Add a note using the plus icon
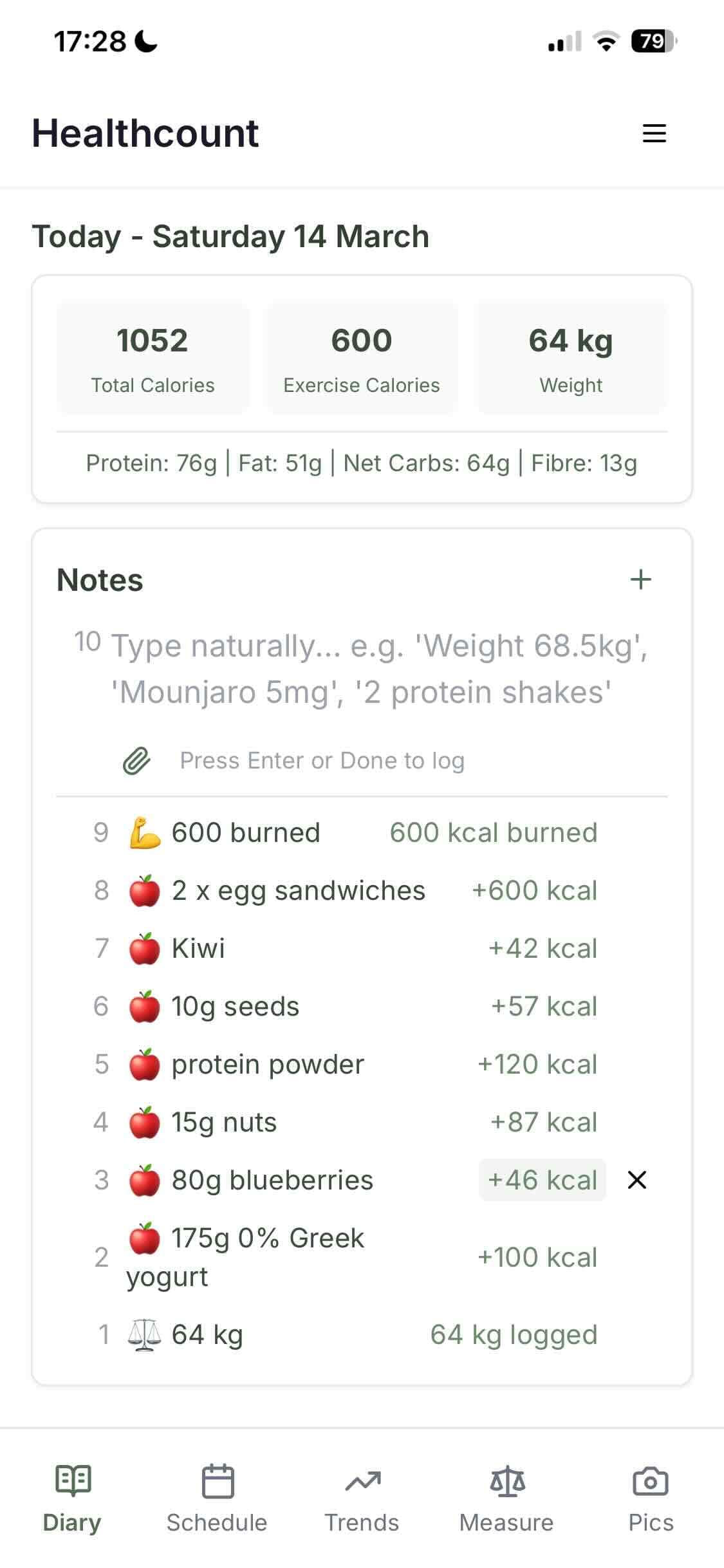This screenshot has height=1568, width=724. pyautogui.click(x=642, y=579)
